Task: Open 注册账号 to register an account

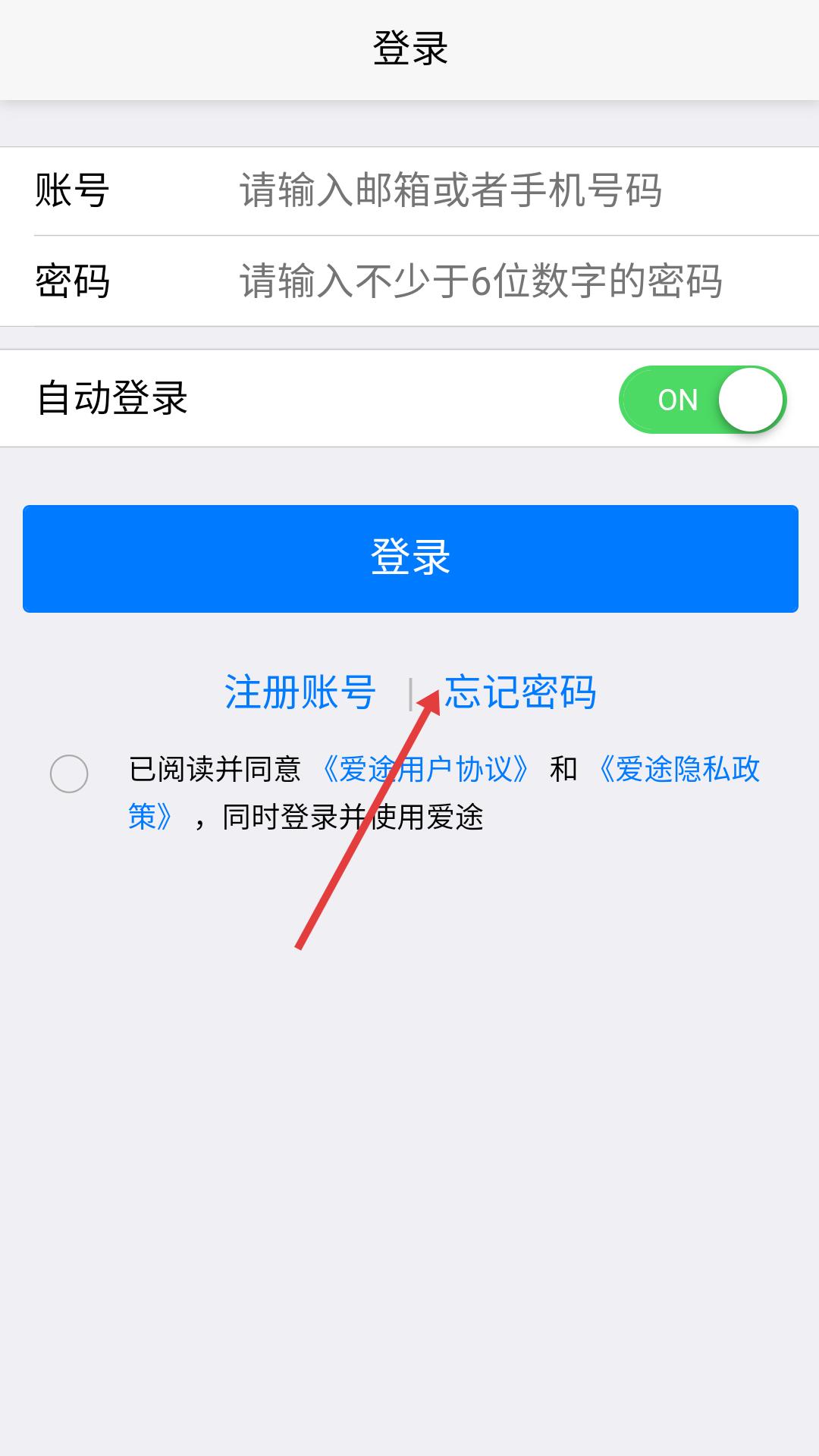Action: 300,692
